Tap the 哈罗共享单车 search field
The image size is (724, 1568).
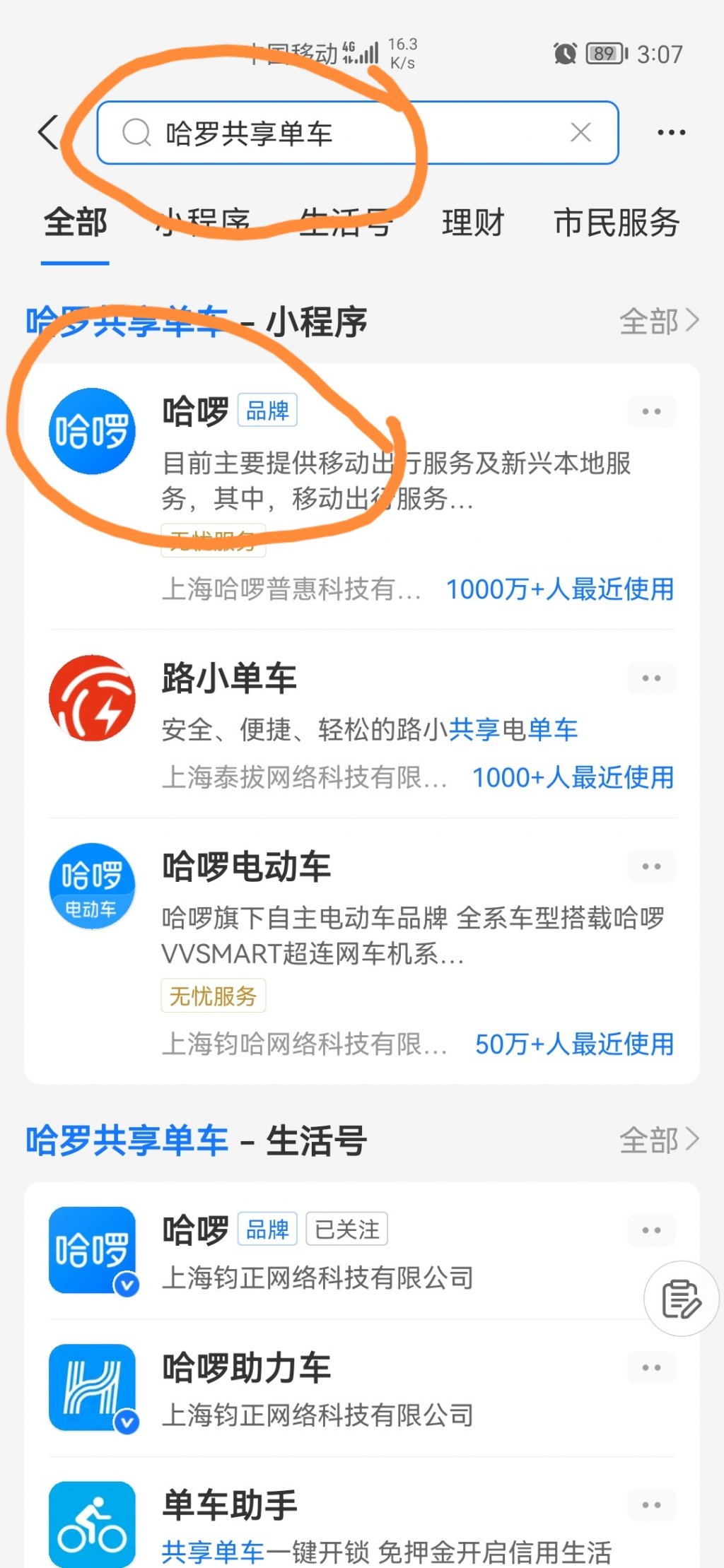pyautogui.click(x=339, y=133)
